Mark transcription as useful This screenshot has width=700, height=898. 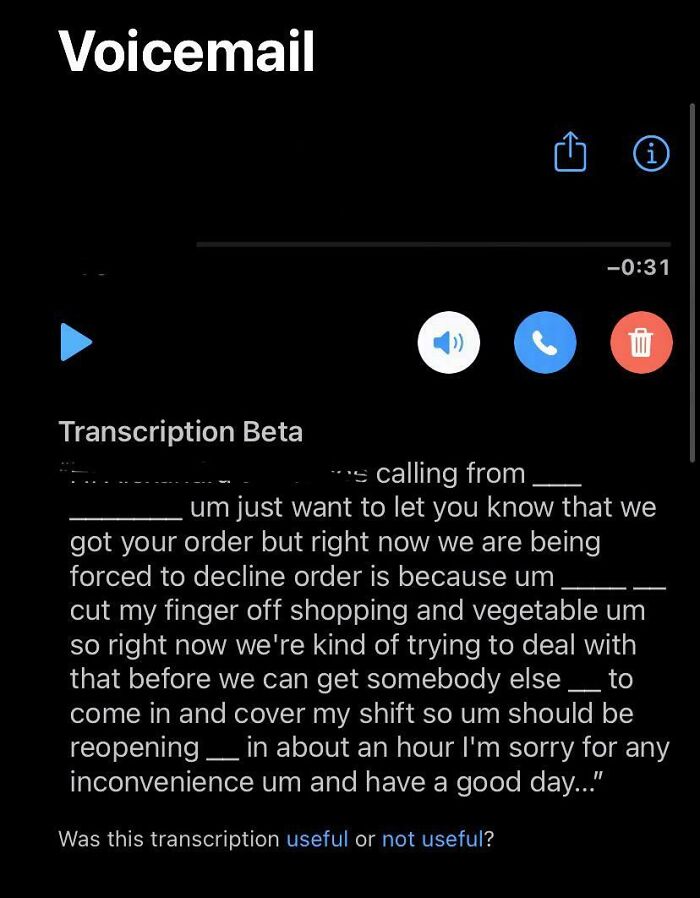[317, 839]
